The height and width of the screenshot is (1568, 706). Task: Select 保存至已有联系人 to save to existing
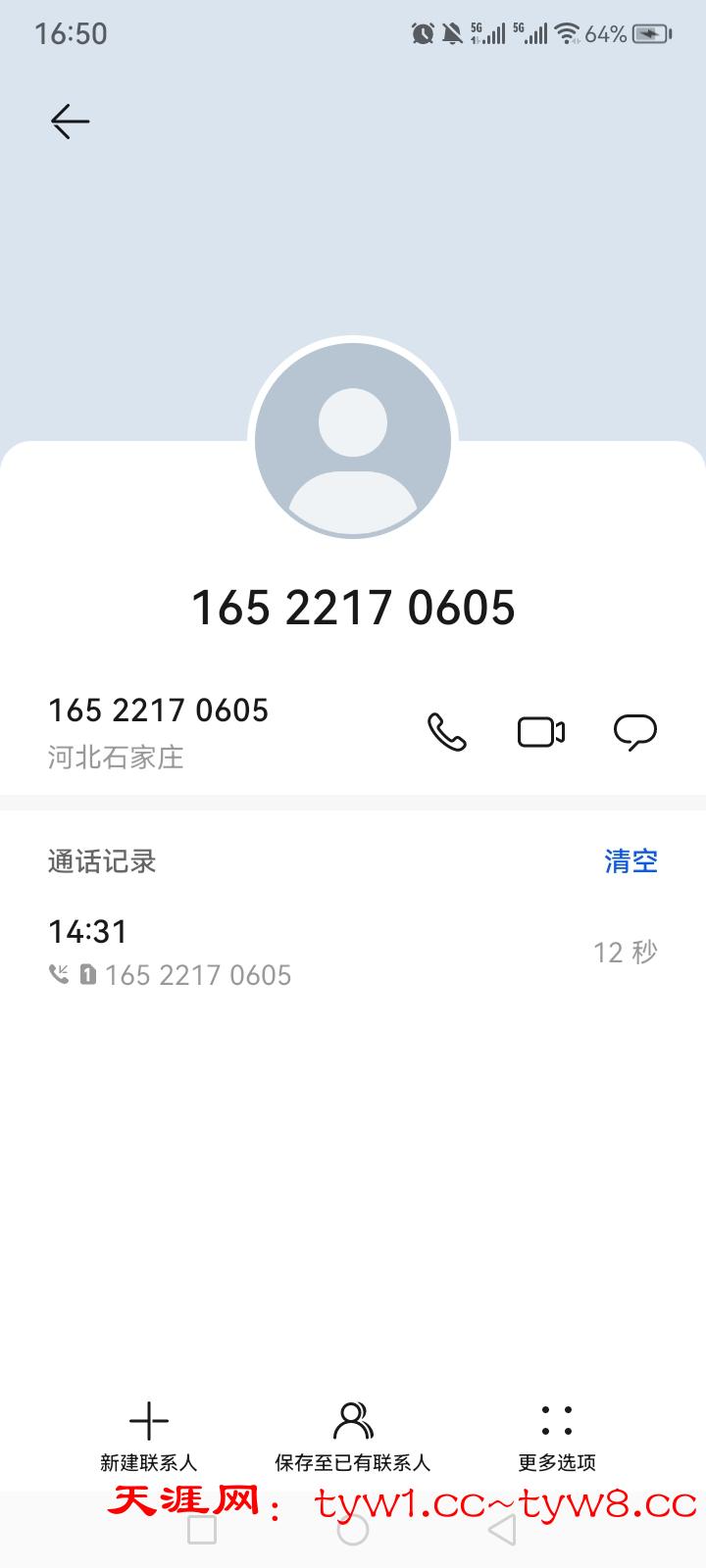tap(353, 1436)
